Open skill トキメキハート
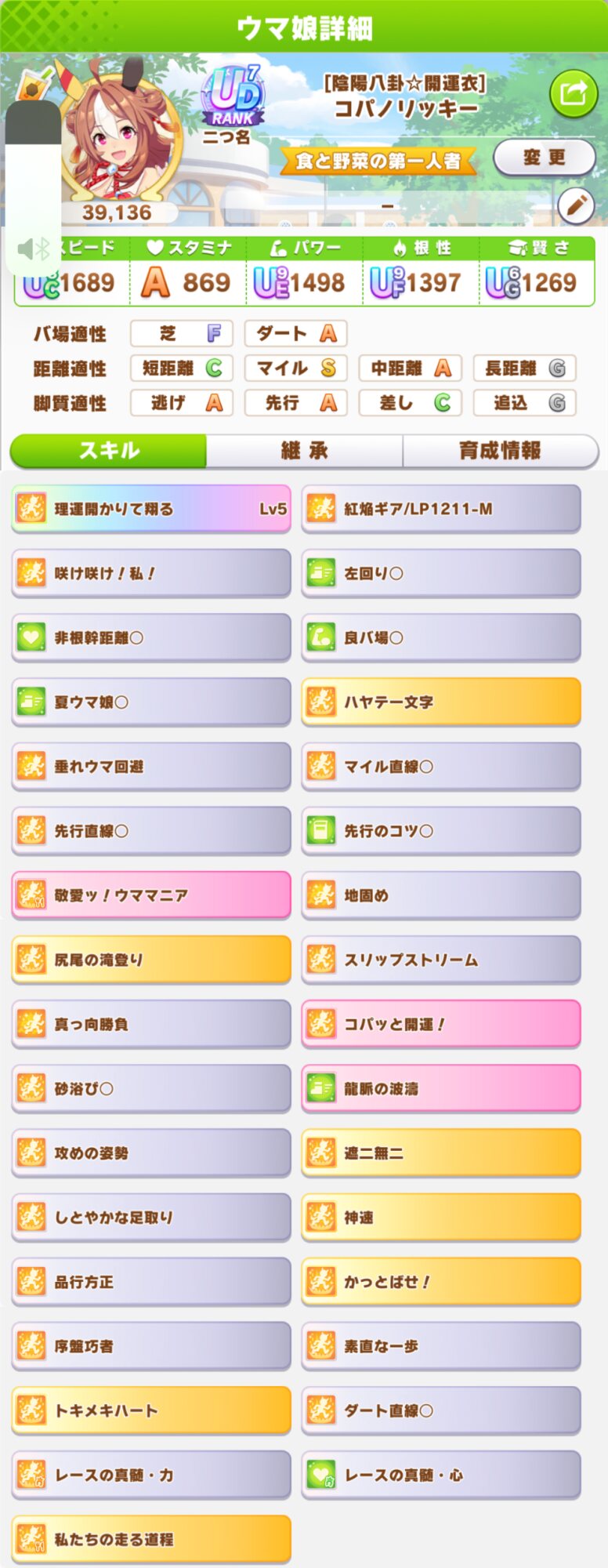This screenshot has width=608, height=1568. click(x=151, y=1410)
